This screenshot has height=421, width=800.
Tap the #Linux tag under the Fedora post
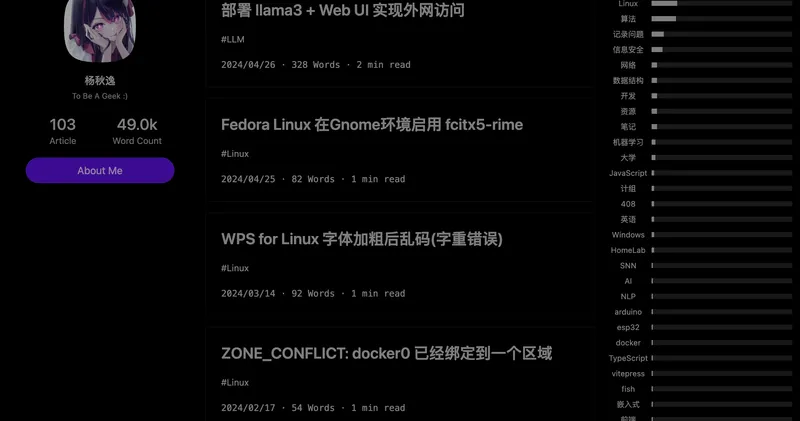235,154
